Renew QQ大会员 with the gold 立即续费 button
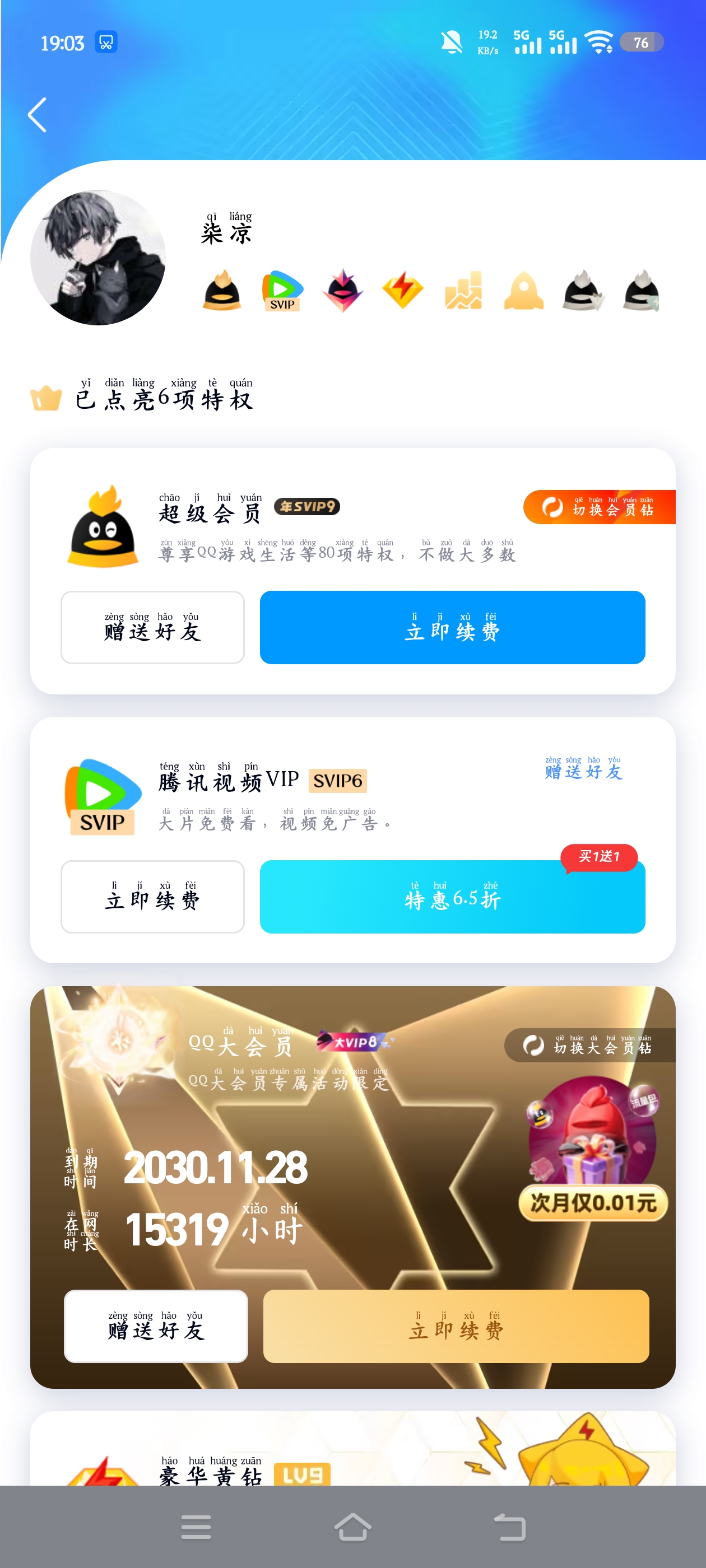The height and width of the screenshot is (1568, 706). pyautogui.click(x=456, y=1326)
